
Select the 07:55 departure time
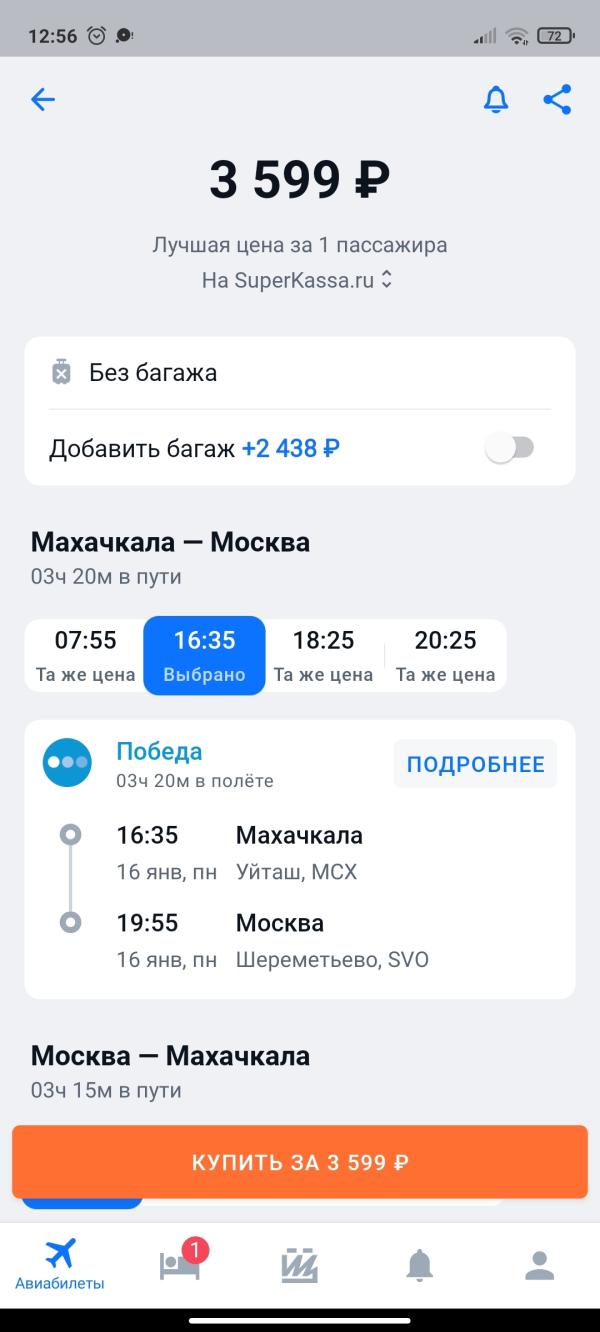pos(86,656)
